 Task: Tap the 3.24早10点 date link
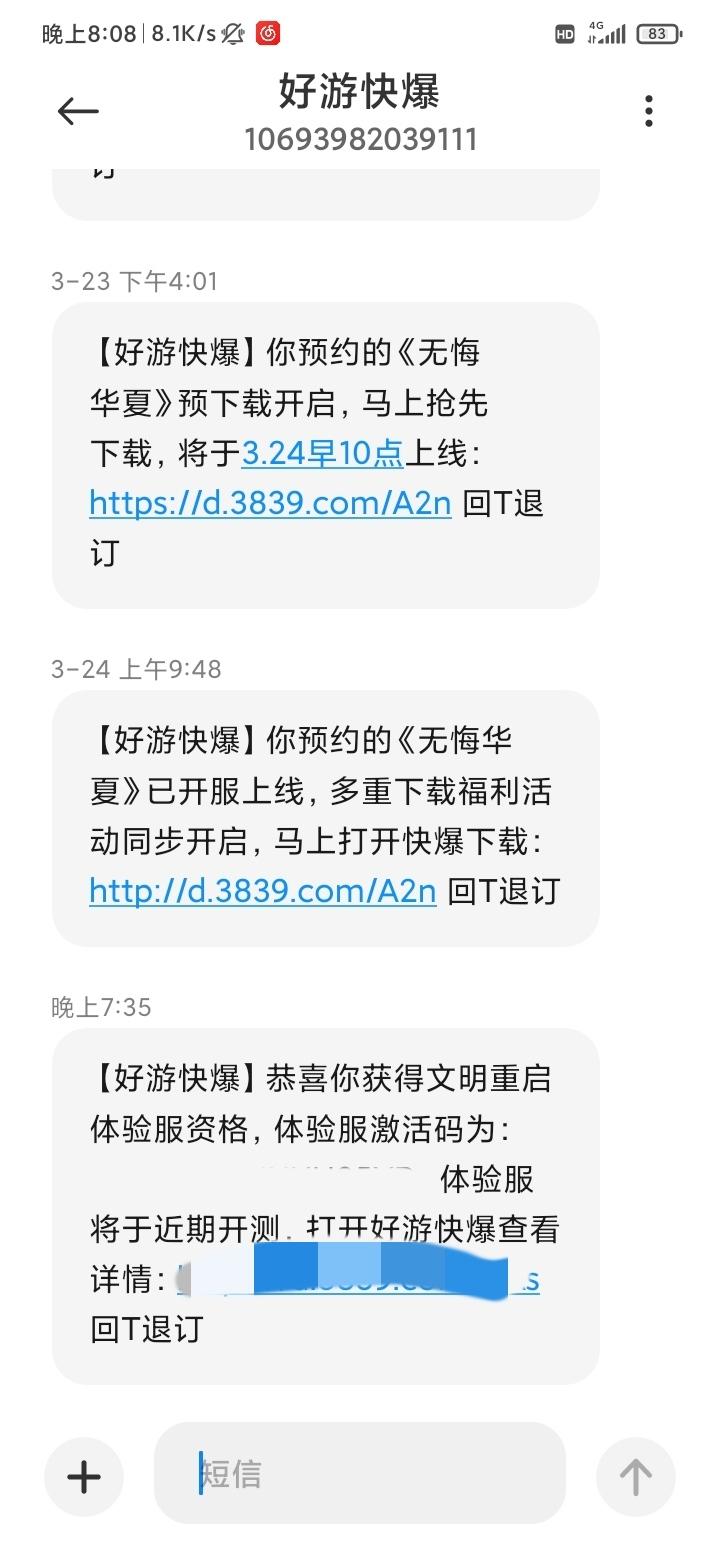(x=322, y=453)
